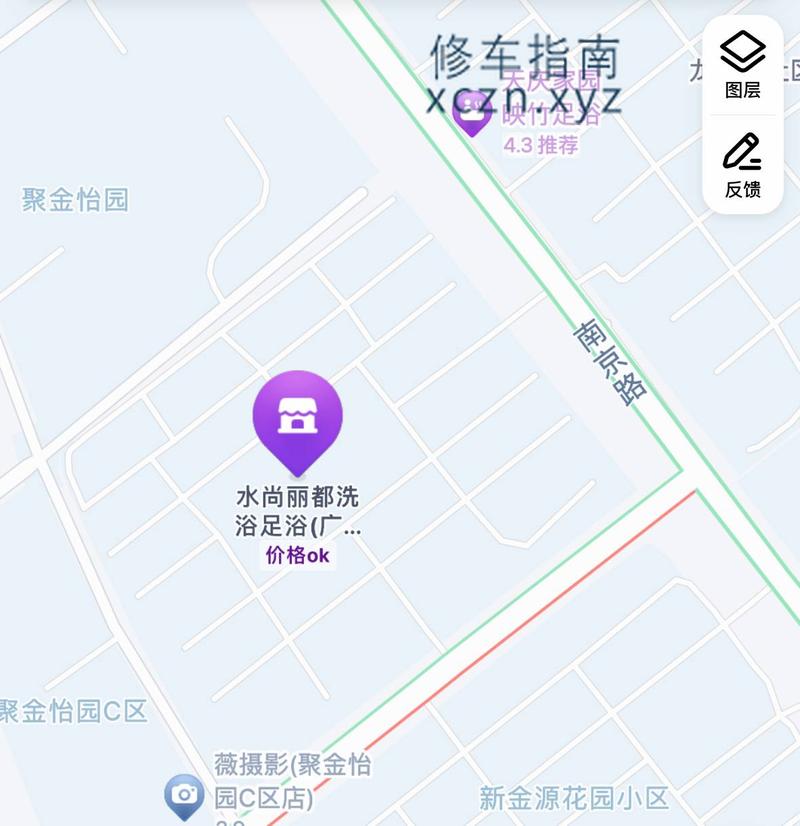Open the 薇摄影 camera marker

coord(184,795)
